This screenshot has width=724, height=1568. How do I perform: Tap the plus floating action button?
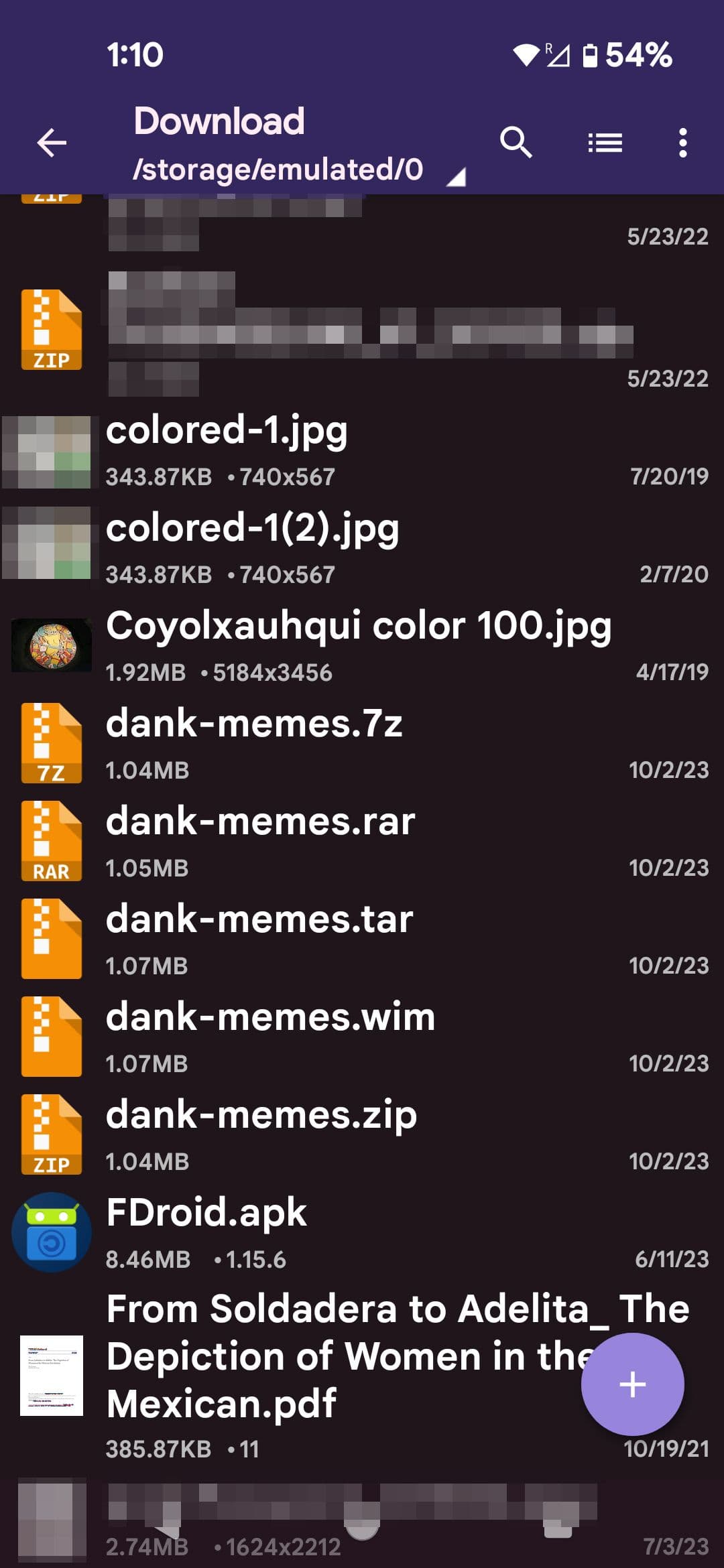pos(632,1384)
